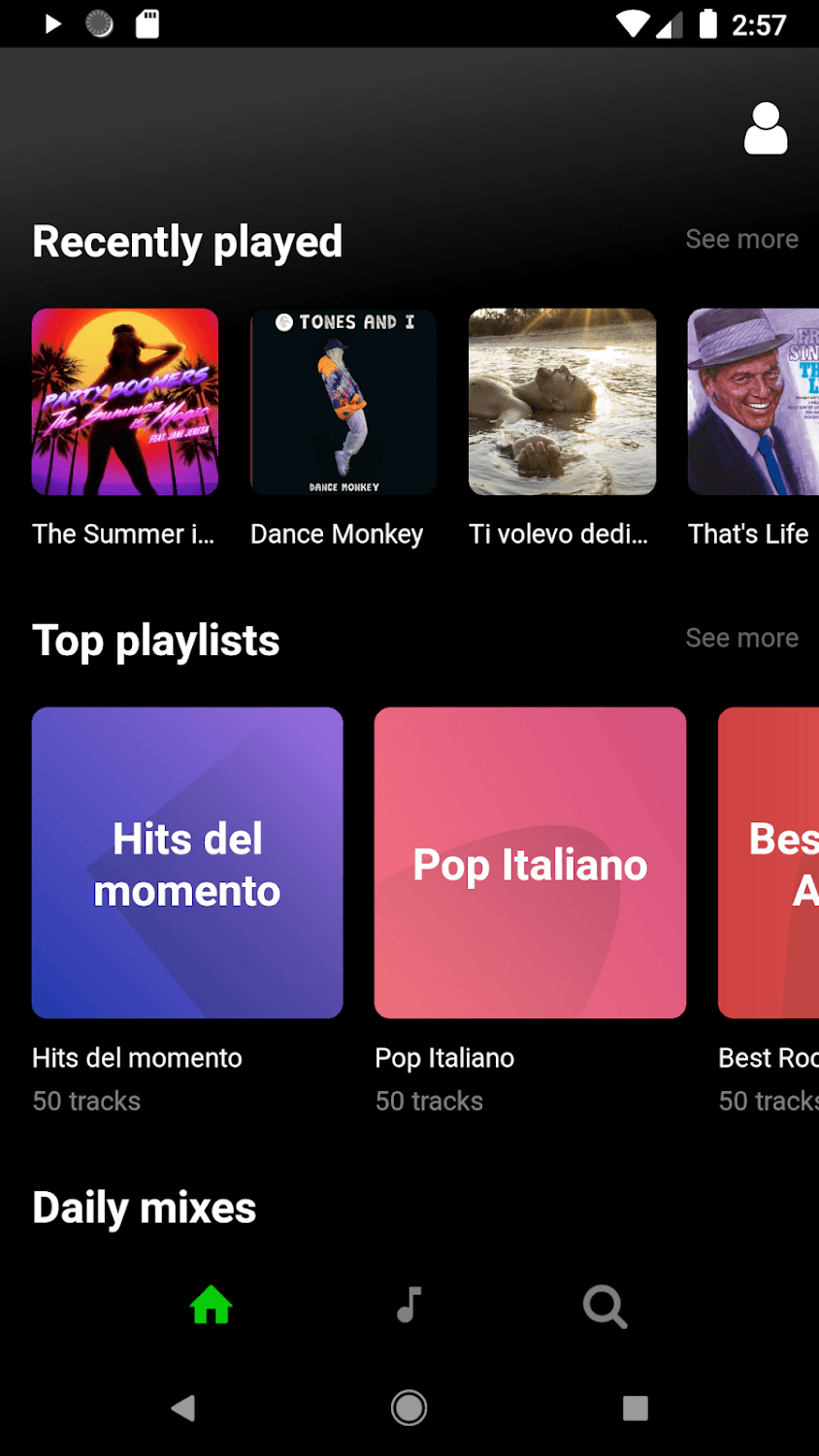
Task: Open recent apps overview
Action: coord(635,1407)
